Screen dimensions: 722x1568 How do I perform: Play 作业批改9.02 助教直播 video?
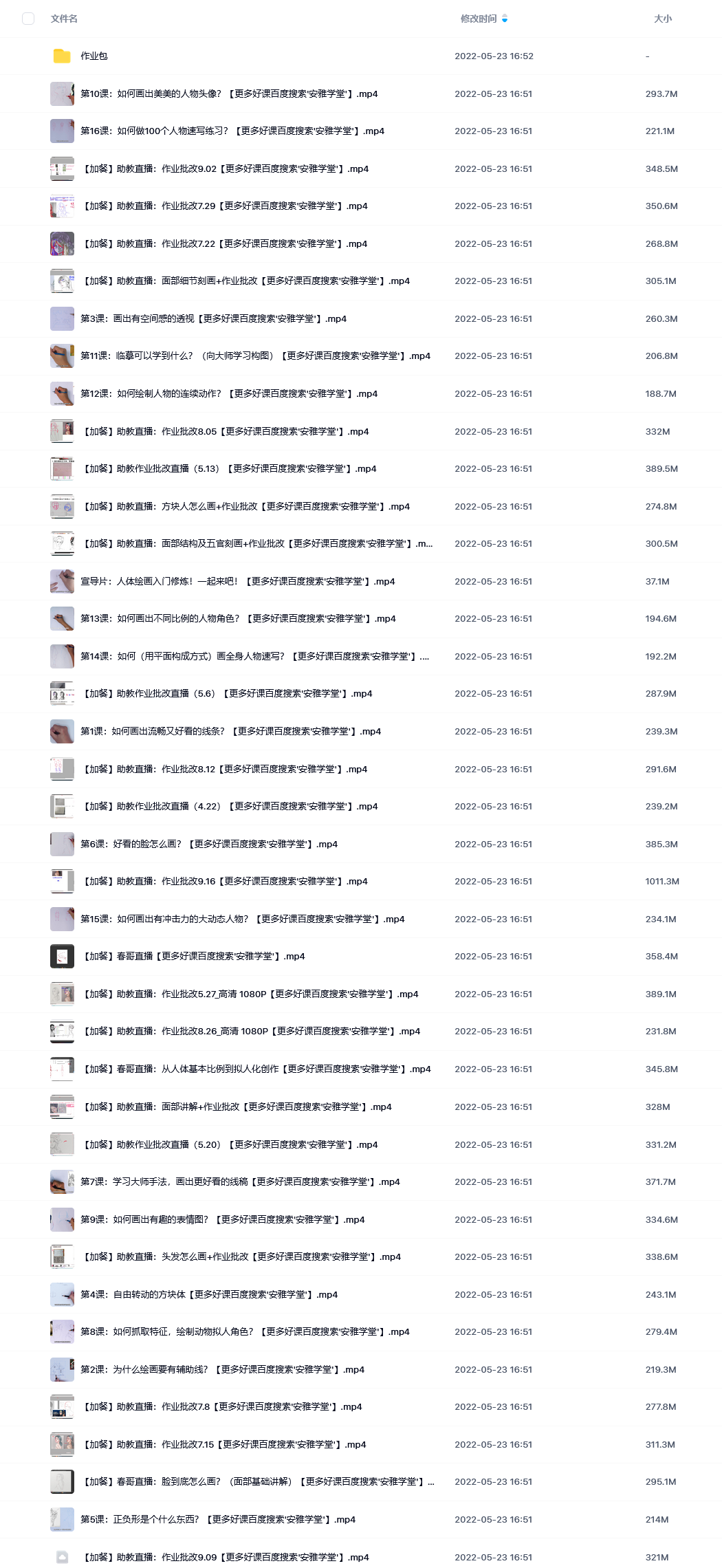[225, 169]
